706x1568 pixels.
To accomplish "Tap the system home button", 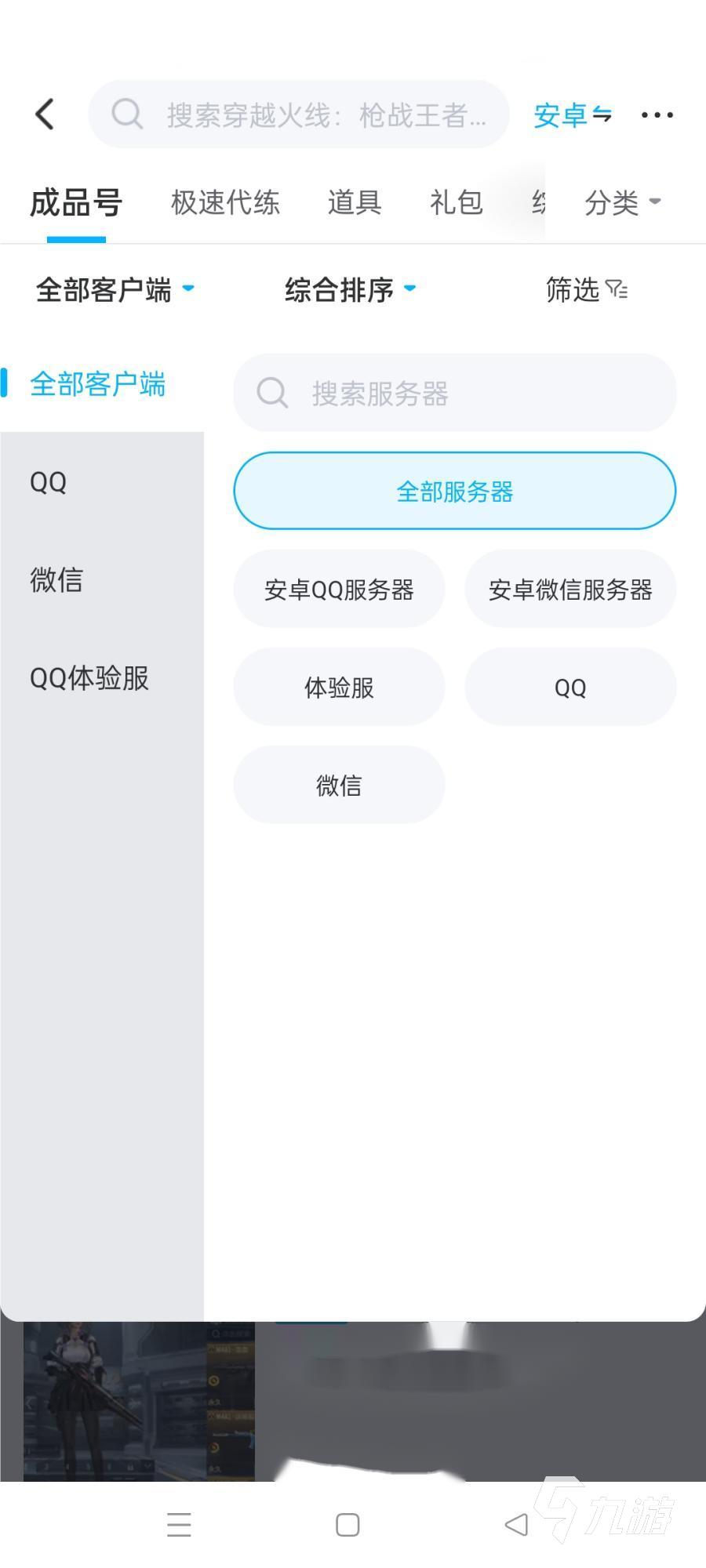I will [348, 1525].
